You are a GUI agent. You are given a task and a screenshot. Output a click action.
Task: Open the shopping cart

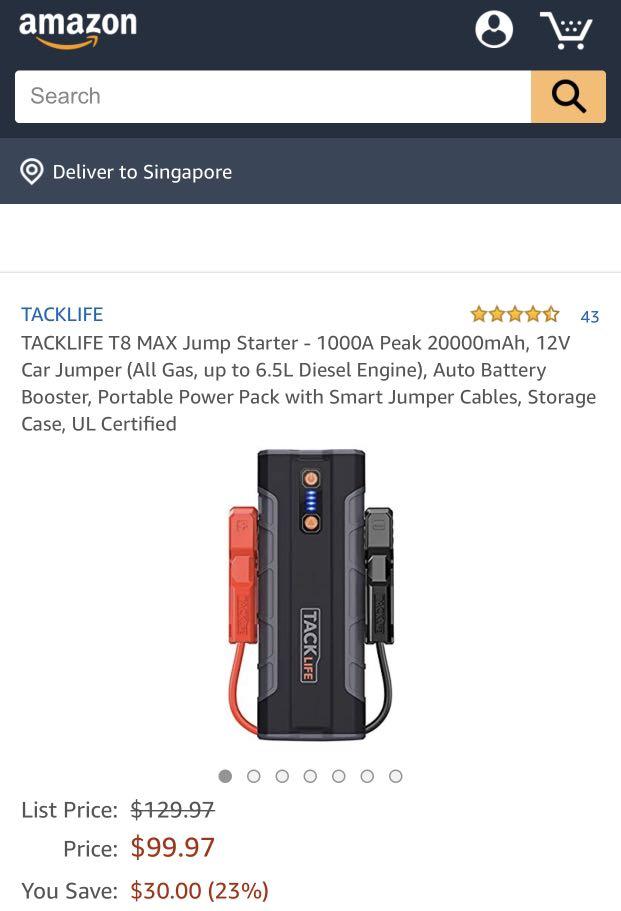click(566, 30)
